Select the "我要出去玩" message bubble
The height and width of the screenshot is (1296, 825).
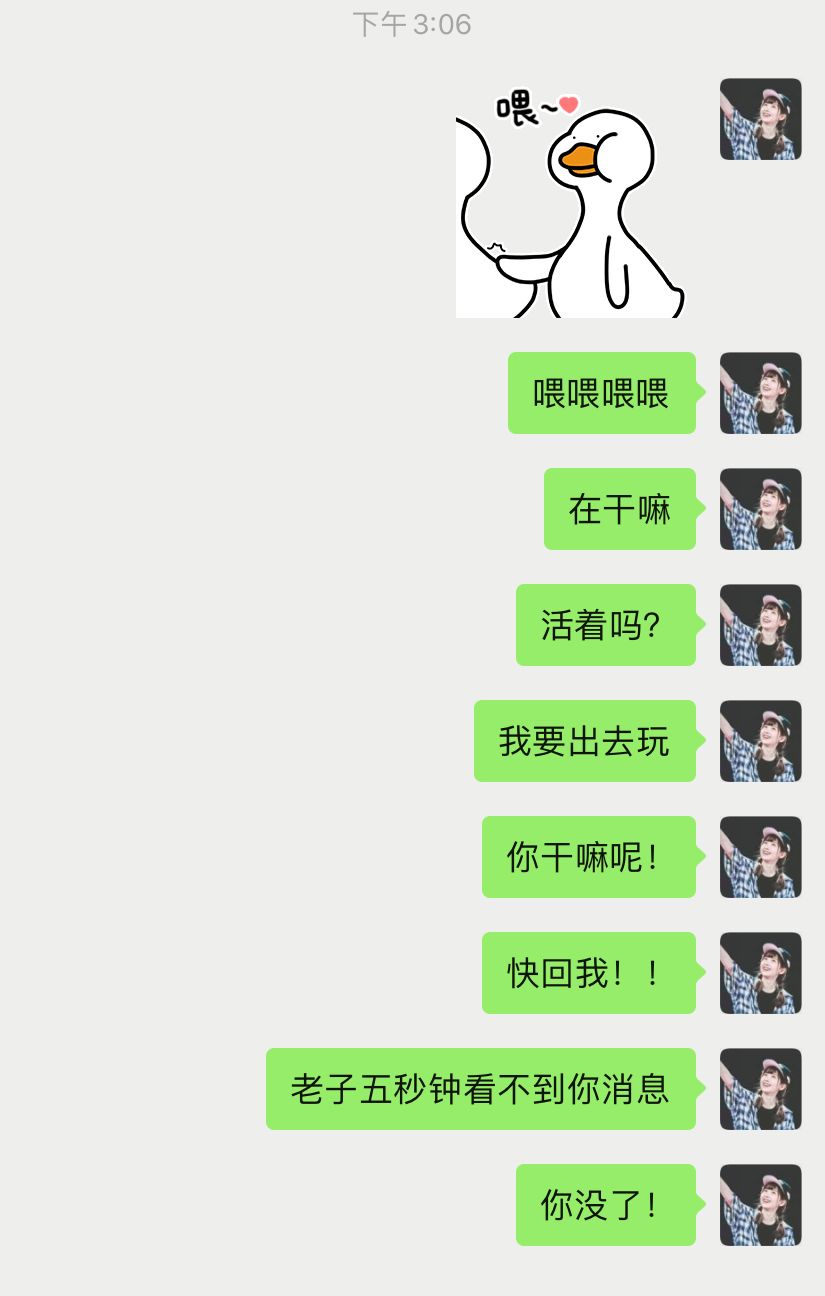click(584, 741)
